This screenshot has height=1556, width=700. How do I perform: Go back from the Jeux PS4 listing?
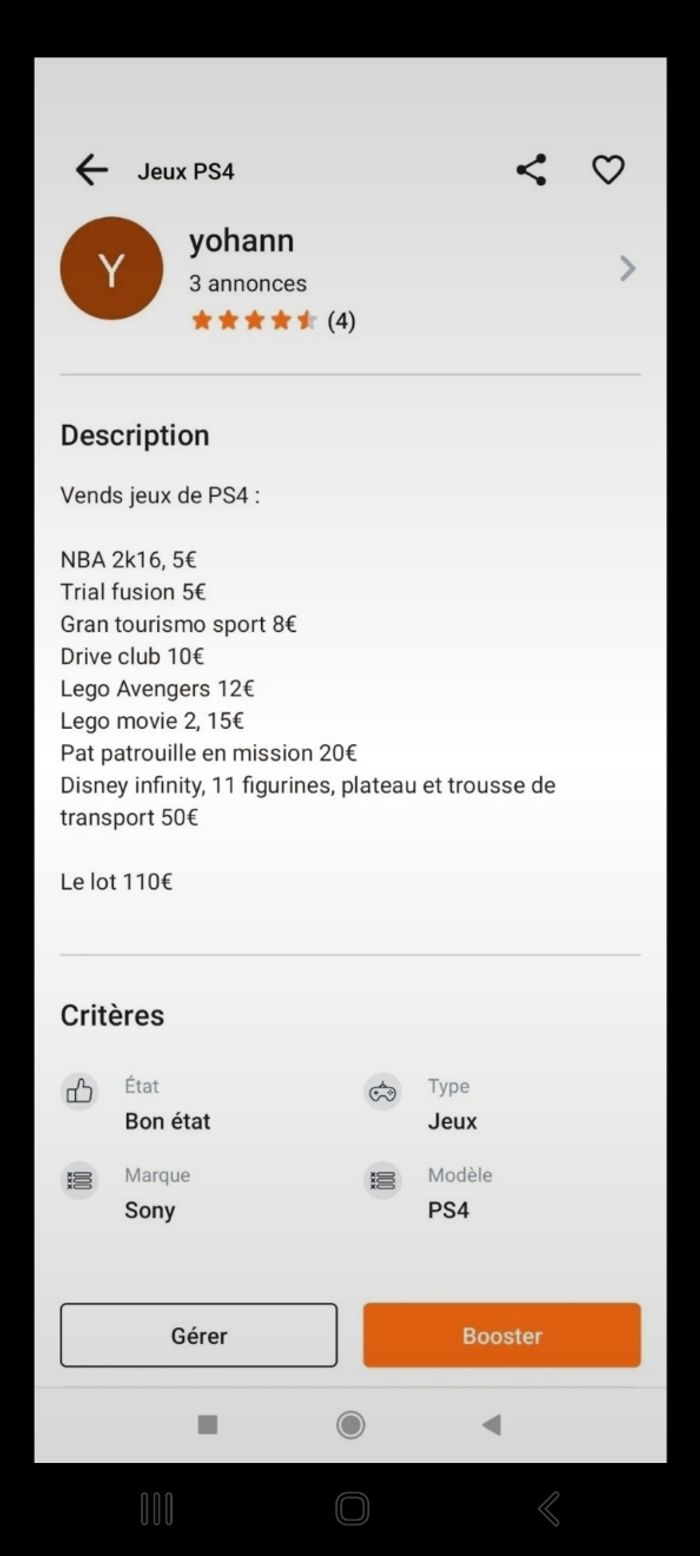(x=91, y=171)
